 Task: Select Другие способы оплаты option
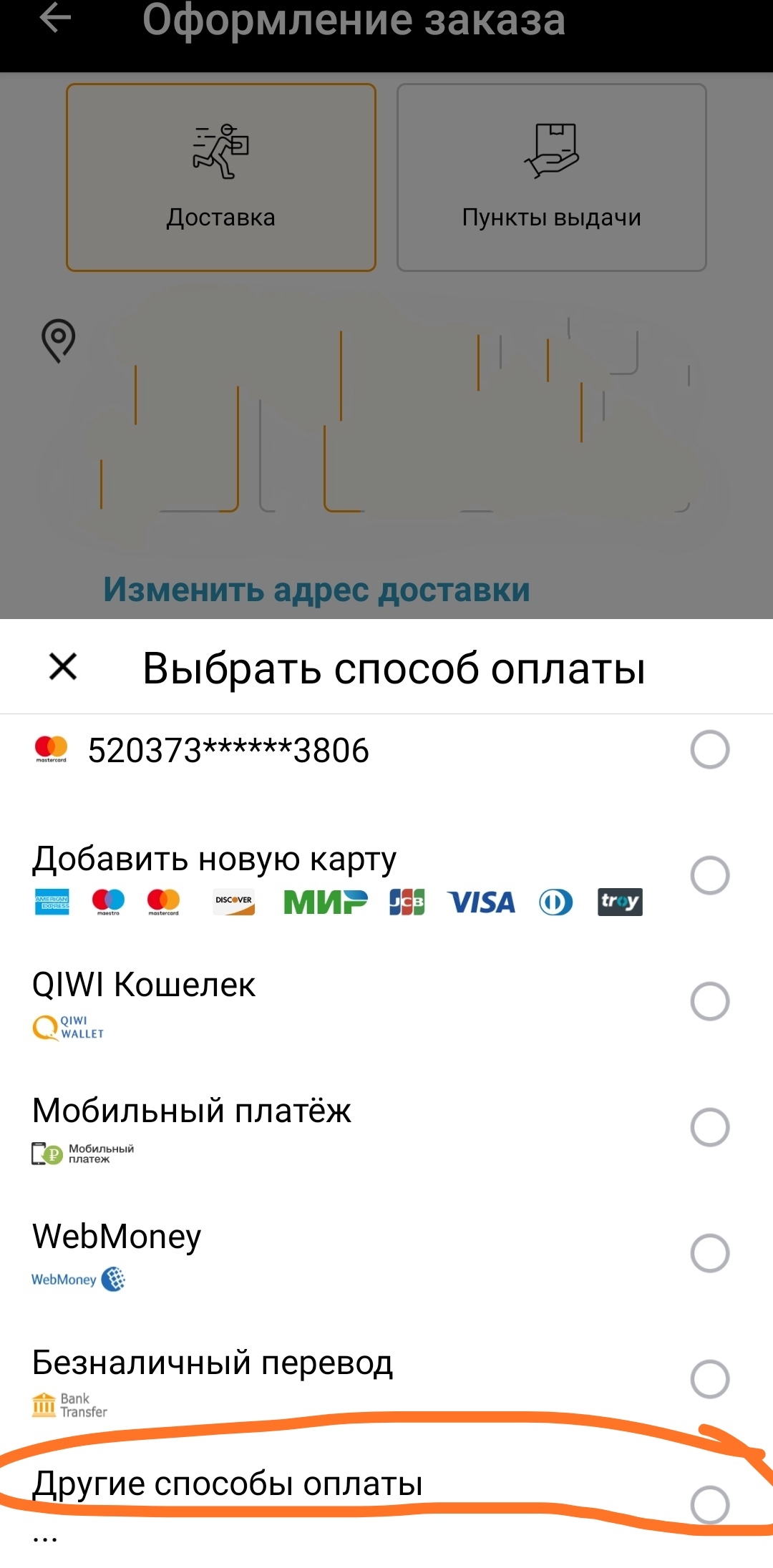pos(709,1504)
